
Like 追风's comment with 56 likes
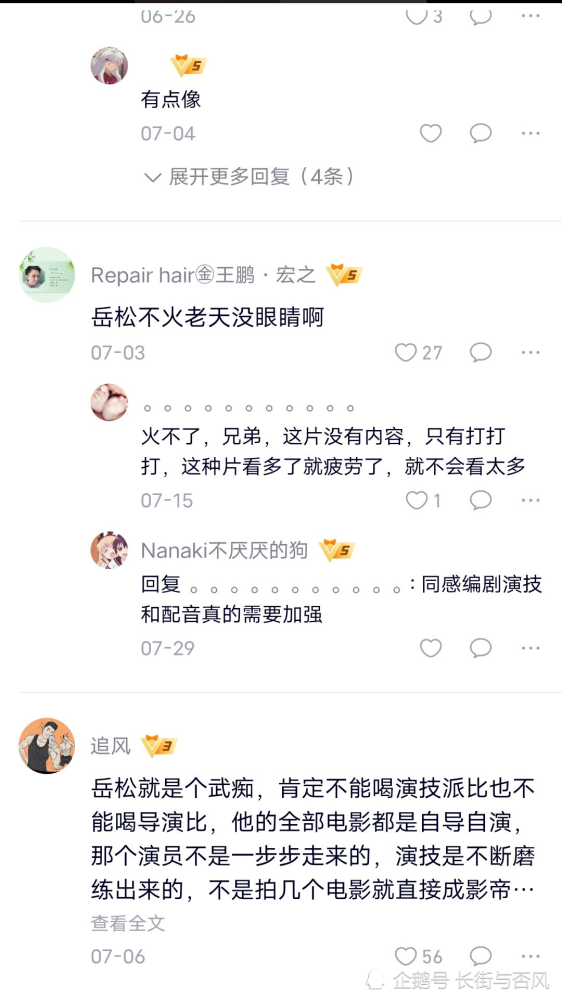click(418, 957)
